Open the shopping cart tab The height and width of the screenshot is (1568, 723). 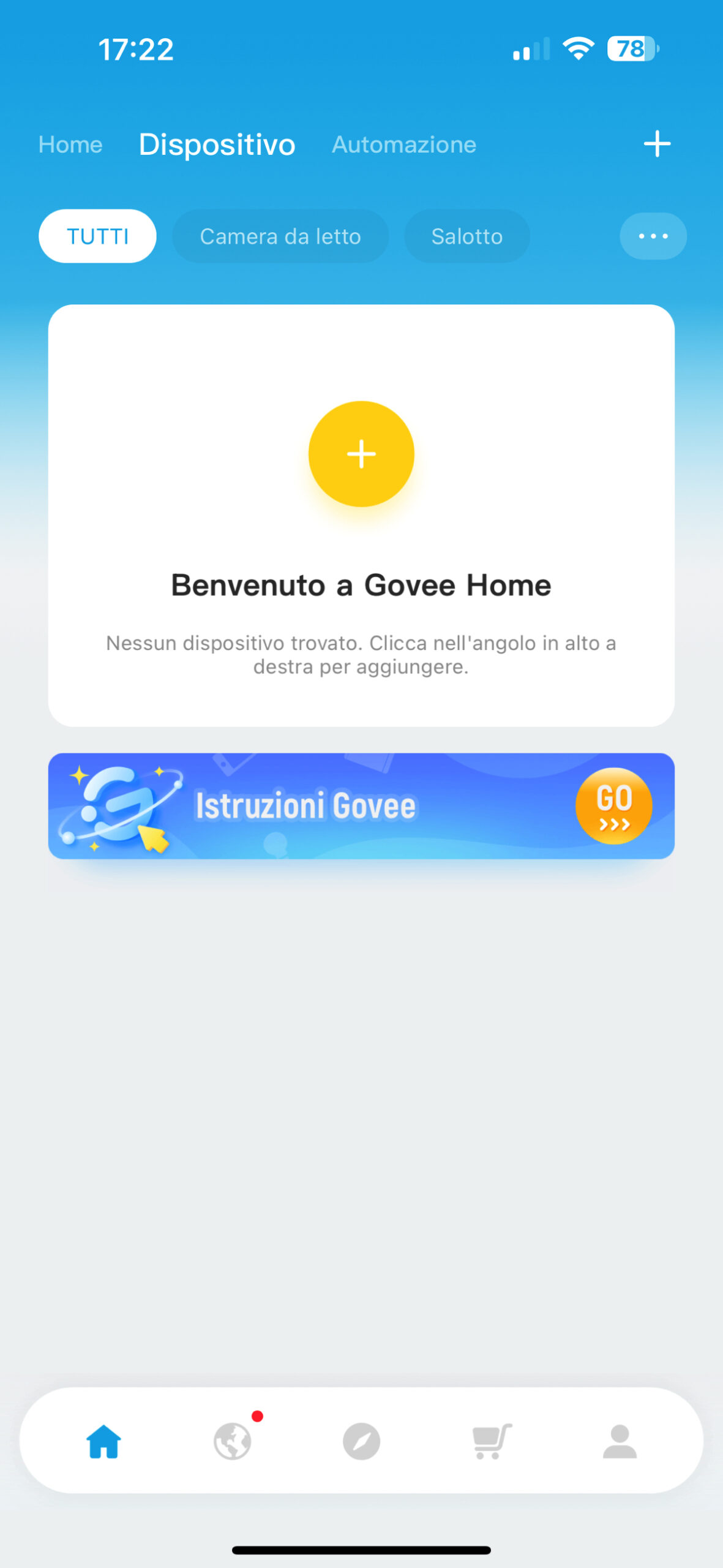491,1441
